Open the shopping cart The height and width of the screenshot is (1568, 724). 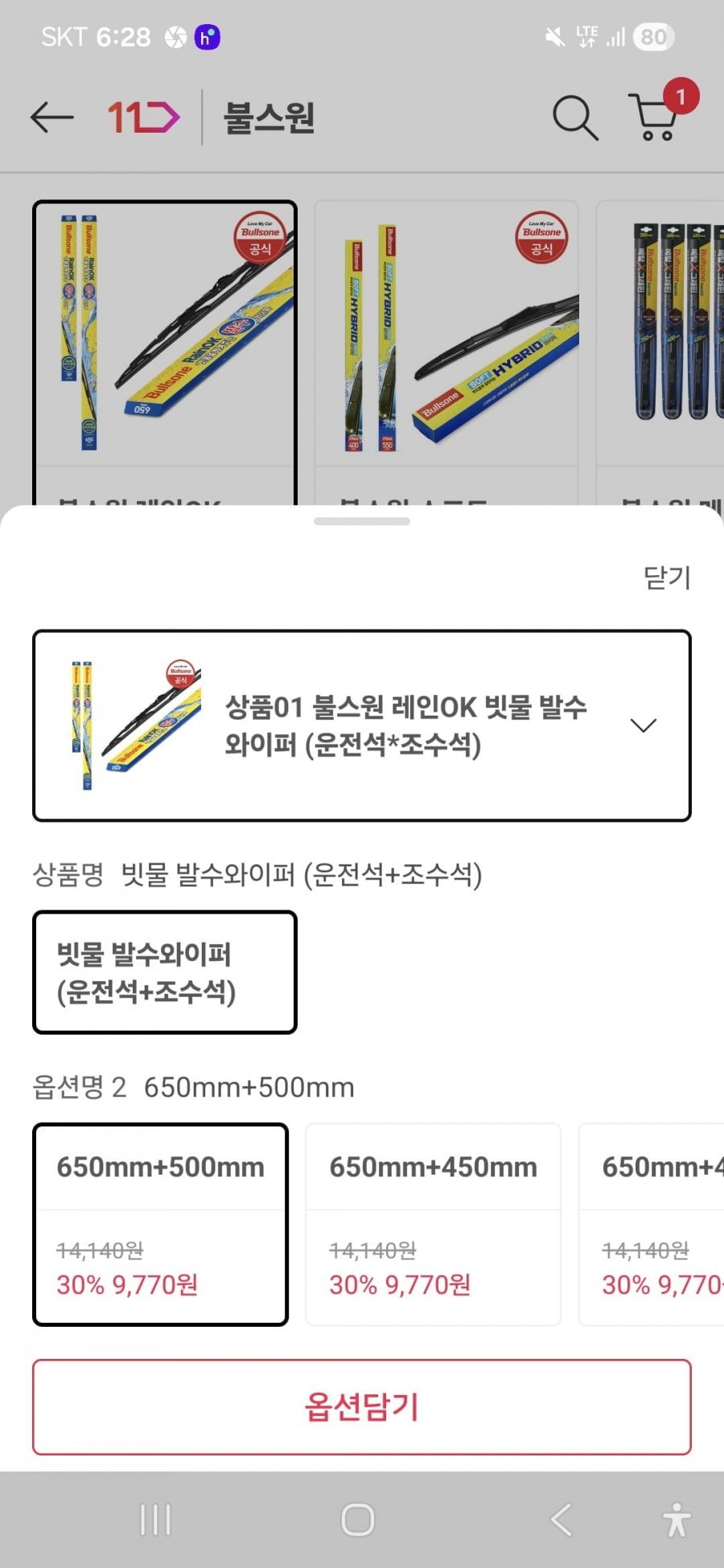coord(656,117)
